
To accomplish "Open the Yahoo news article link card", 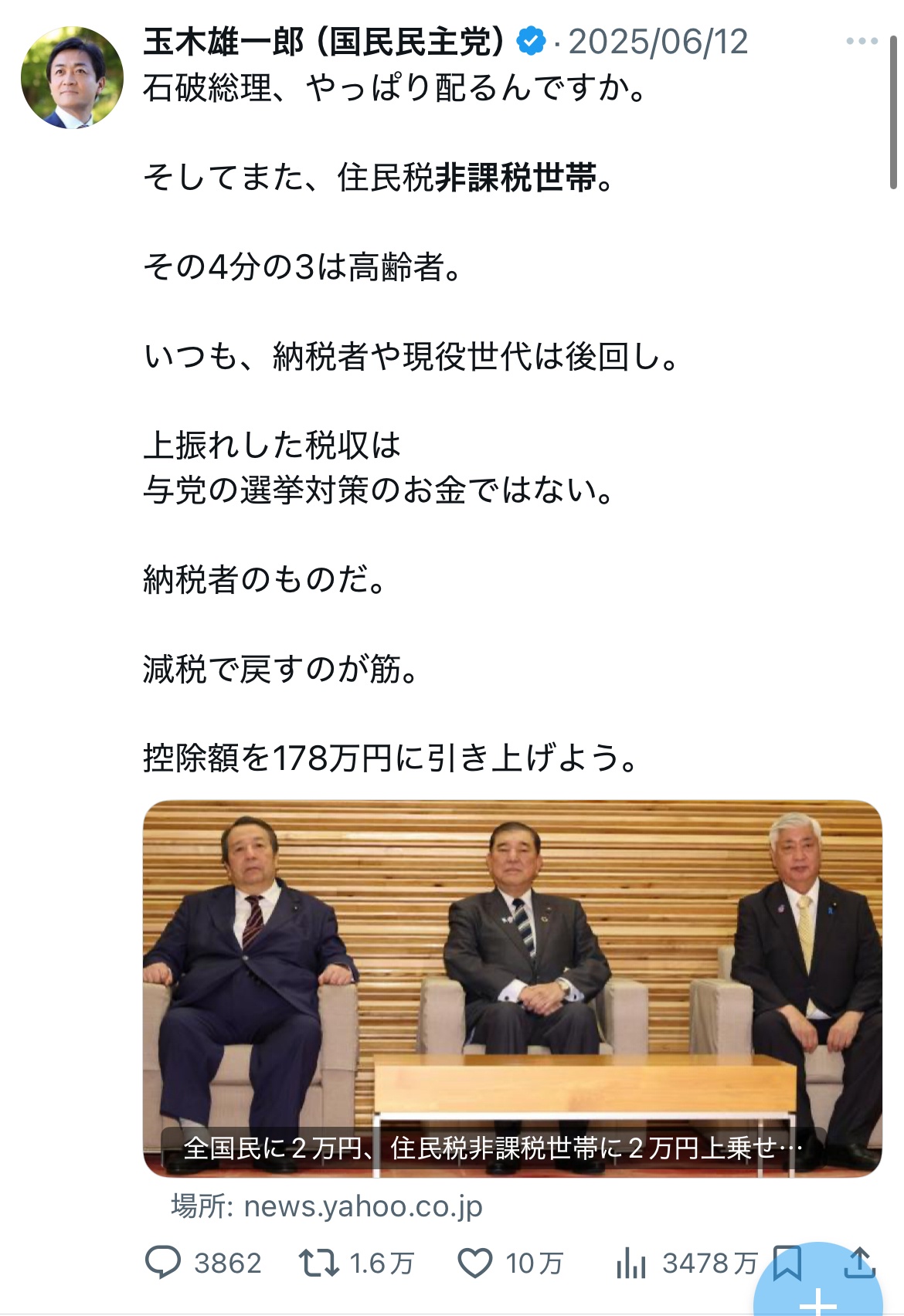I will pyautogui.click(x=511, y=989).
